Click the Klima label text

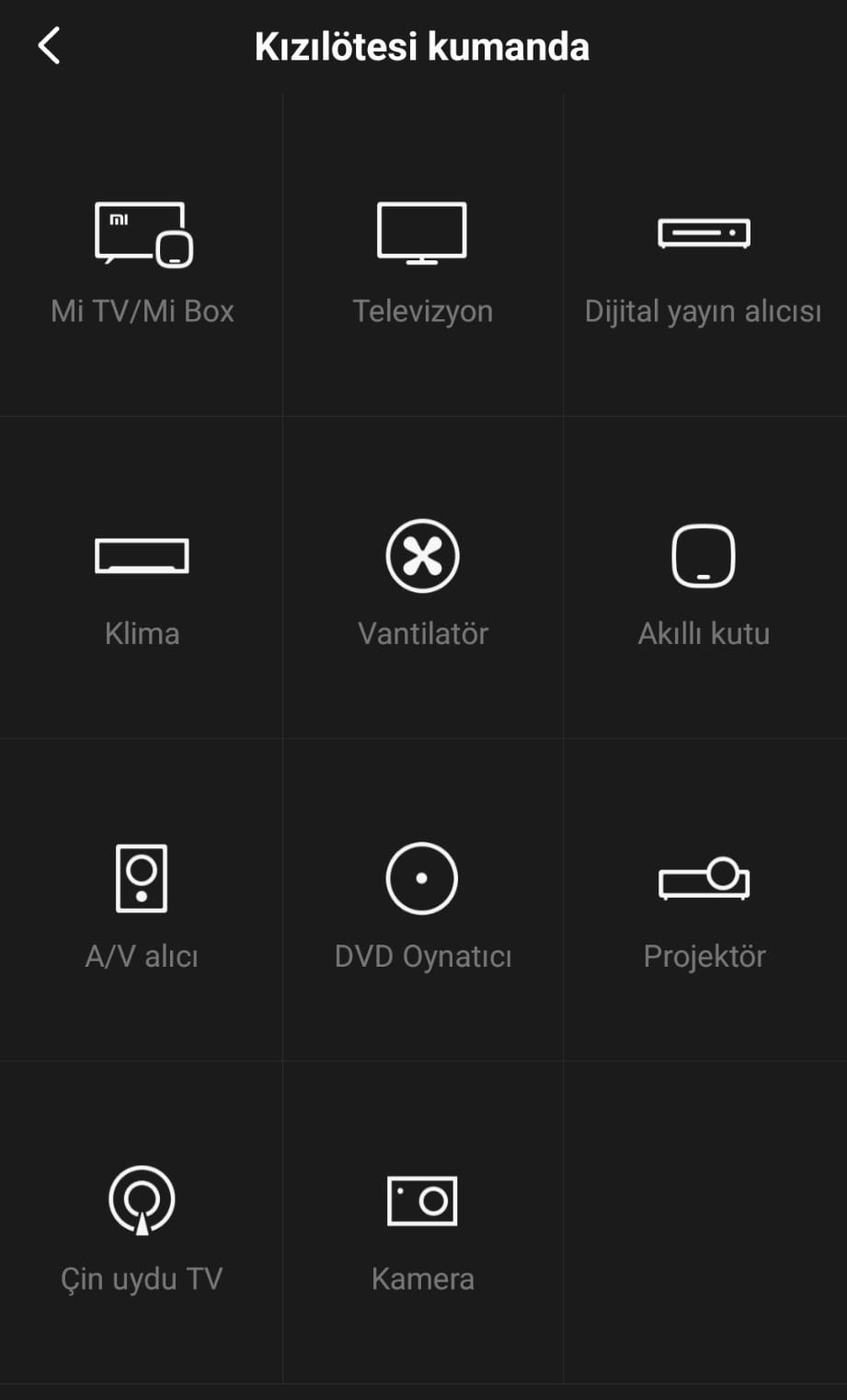(142, 633)
